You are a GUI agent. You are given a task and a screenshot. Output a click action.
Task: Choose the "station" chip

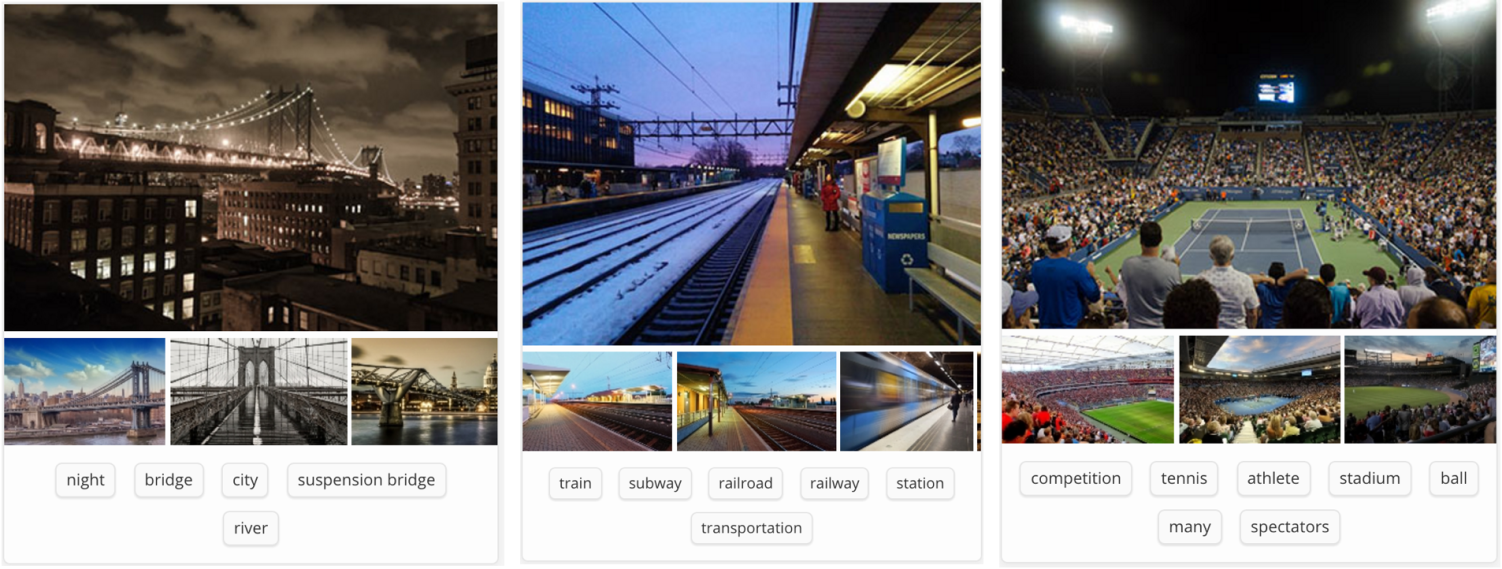pos(919,483)
